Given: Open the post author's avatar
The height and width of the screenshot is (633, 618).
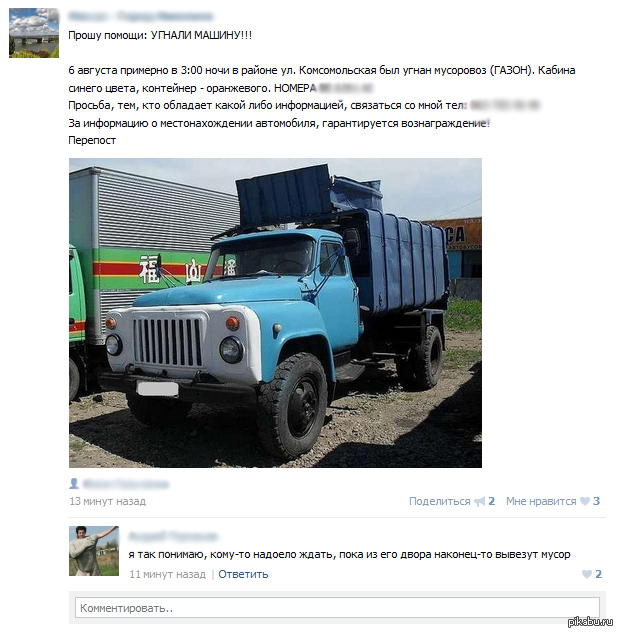Looking at the screenshot, I should [x=34, y=32].
